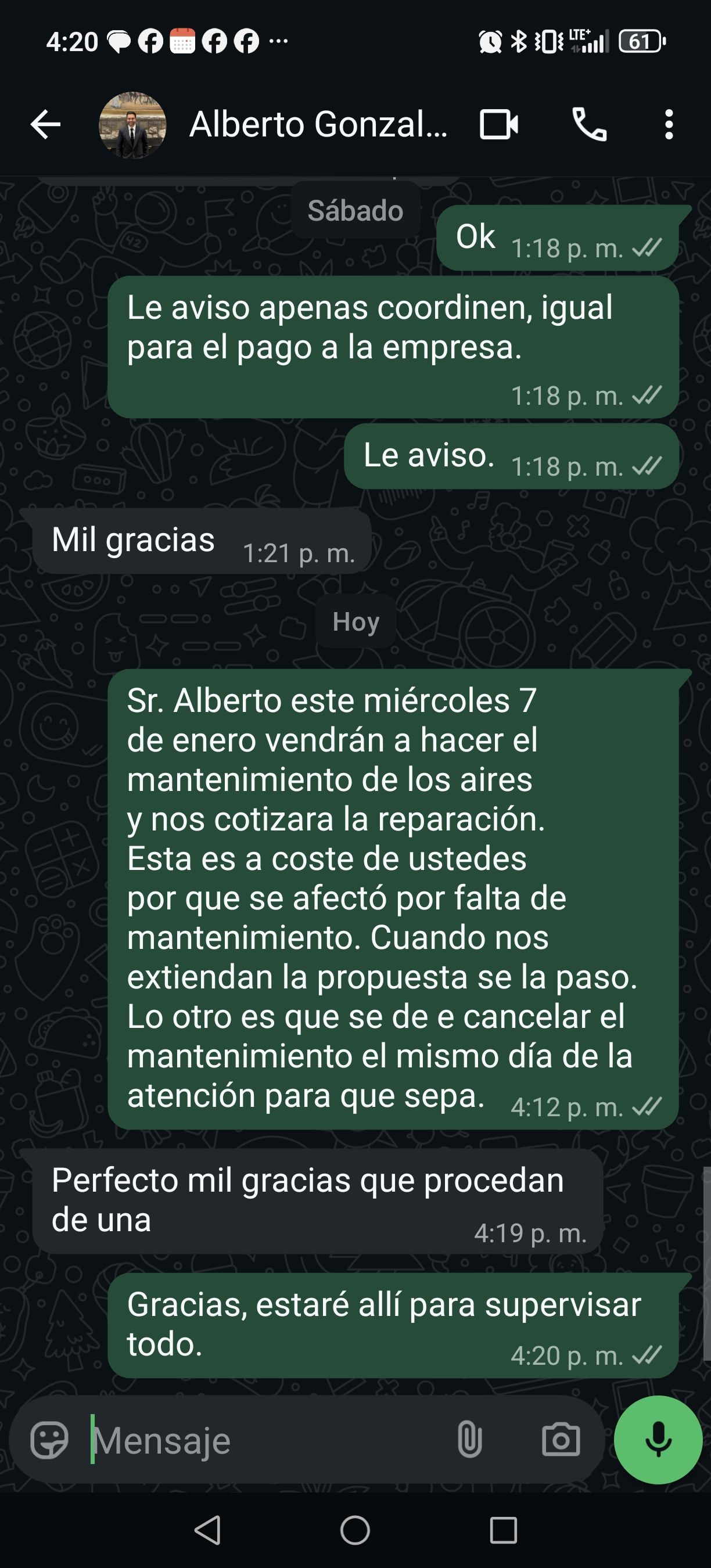Open the three-dot overflow menu
Viewport: 711px width, 1568px height.
pos(669,125)
